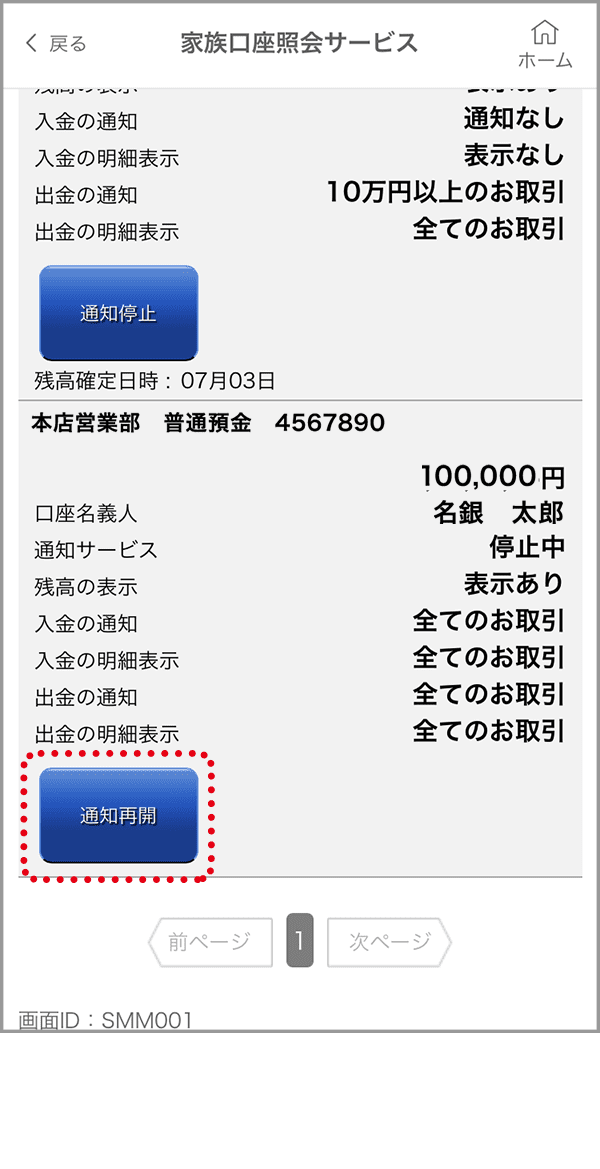Open the ホーム home icon
Image resolution: width=600 pixels, height=1169 pixels.
pyautogui.click(x=545, y=45)
